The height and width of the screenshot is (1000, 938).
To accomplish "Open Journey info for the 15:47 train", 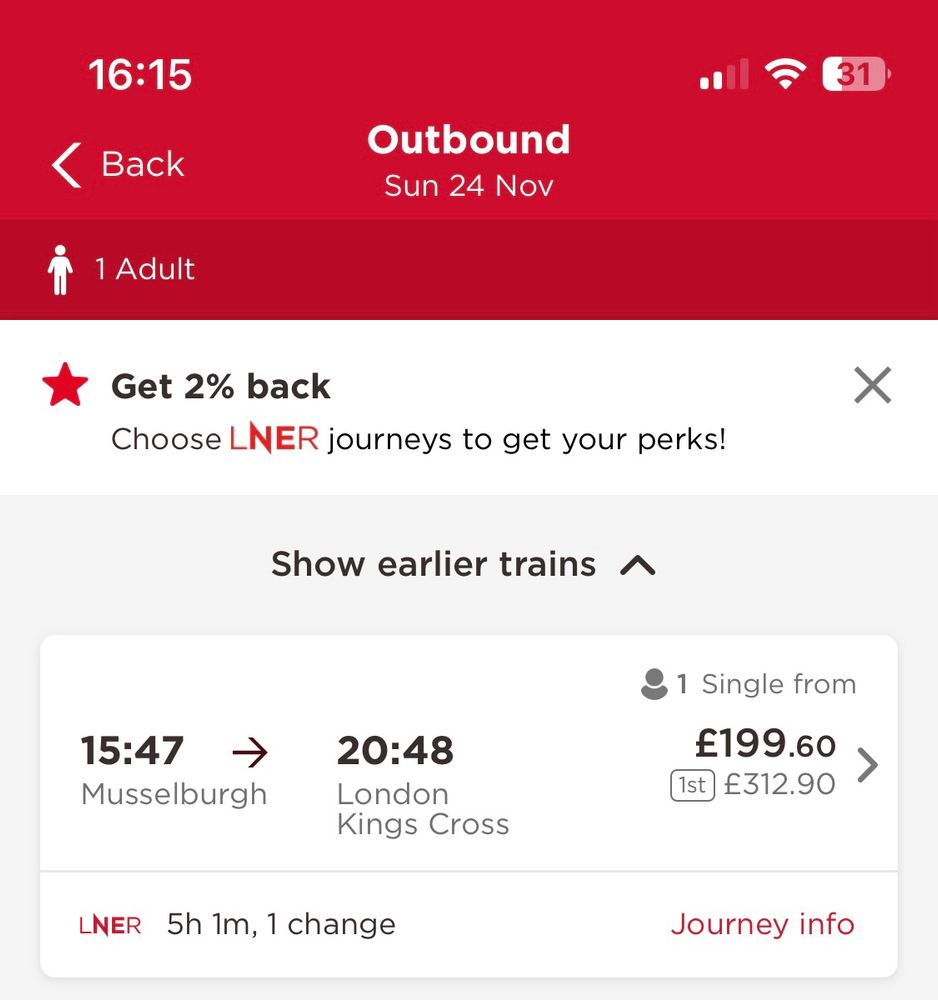I will [x=763, y=924].
